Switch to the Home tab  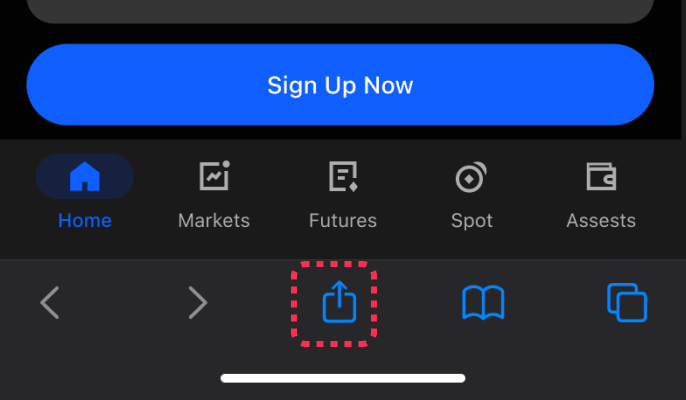85,194
